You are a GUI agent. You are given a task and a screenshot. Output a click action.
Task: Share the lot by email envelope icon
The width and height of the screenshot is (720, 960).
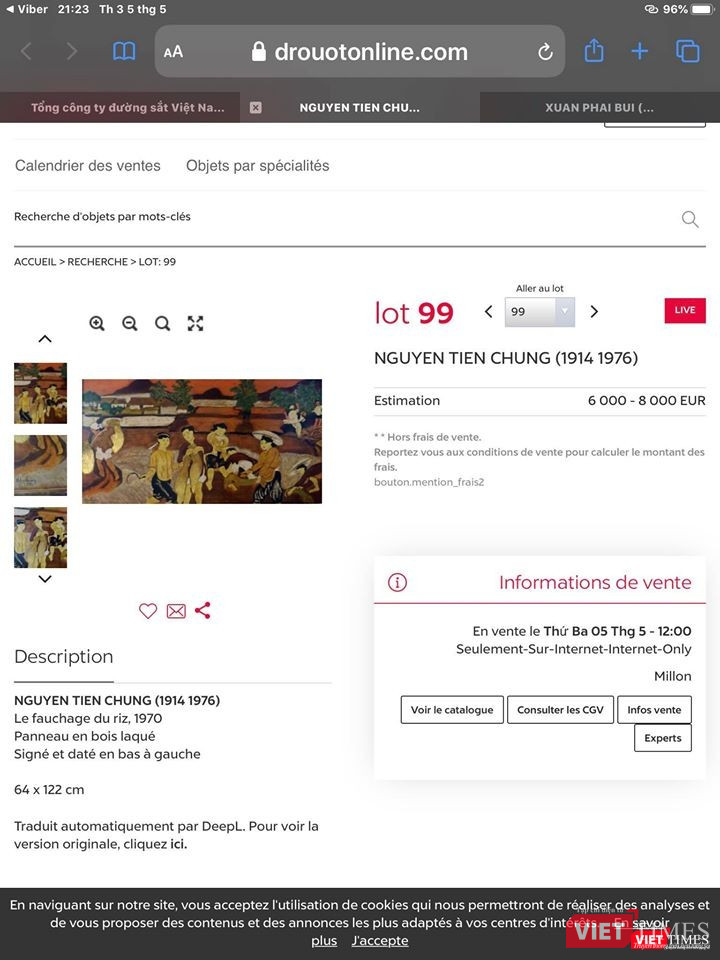click(176, 611)
